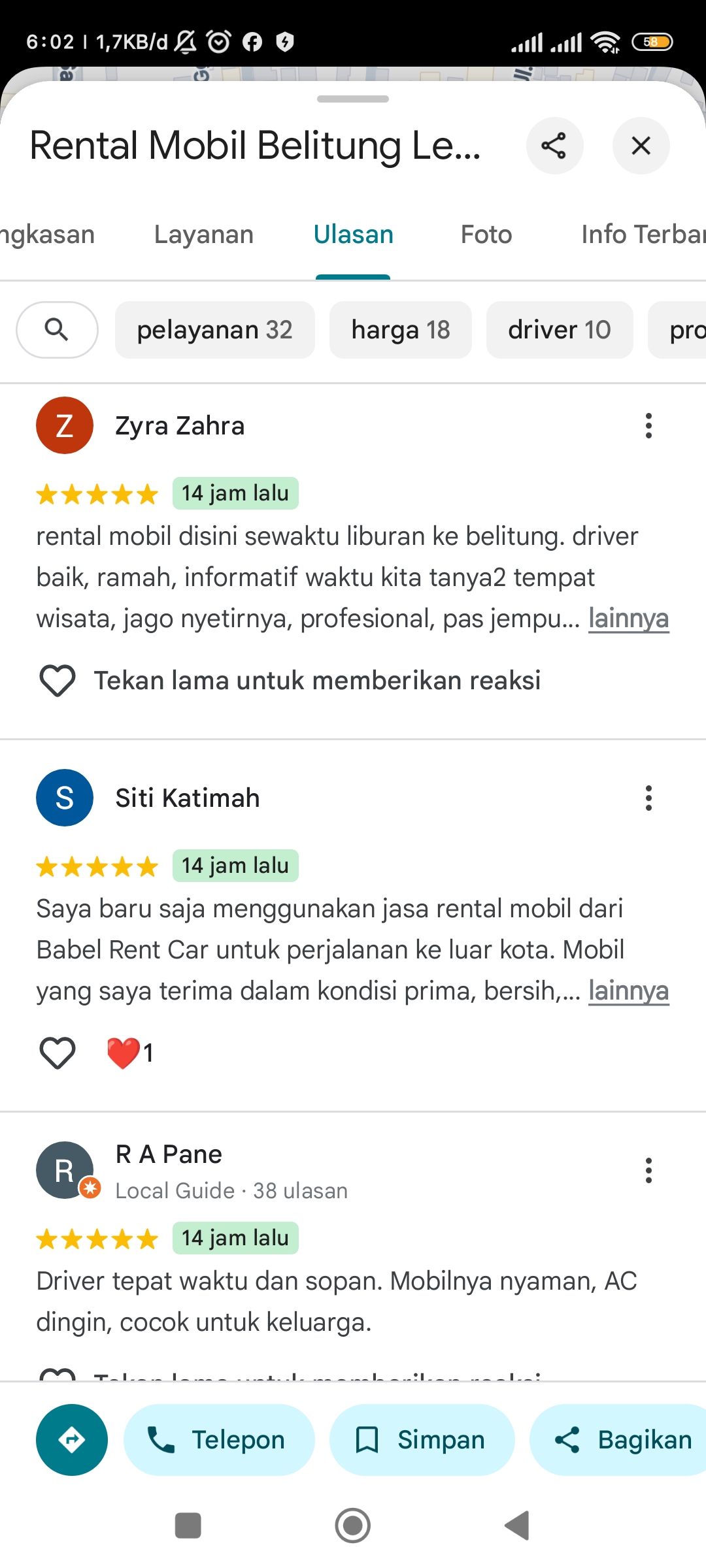Filter reviews by pelayanan chip
The image size is (706, 1568).
tap(214, 330)
